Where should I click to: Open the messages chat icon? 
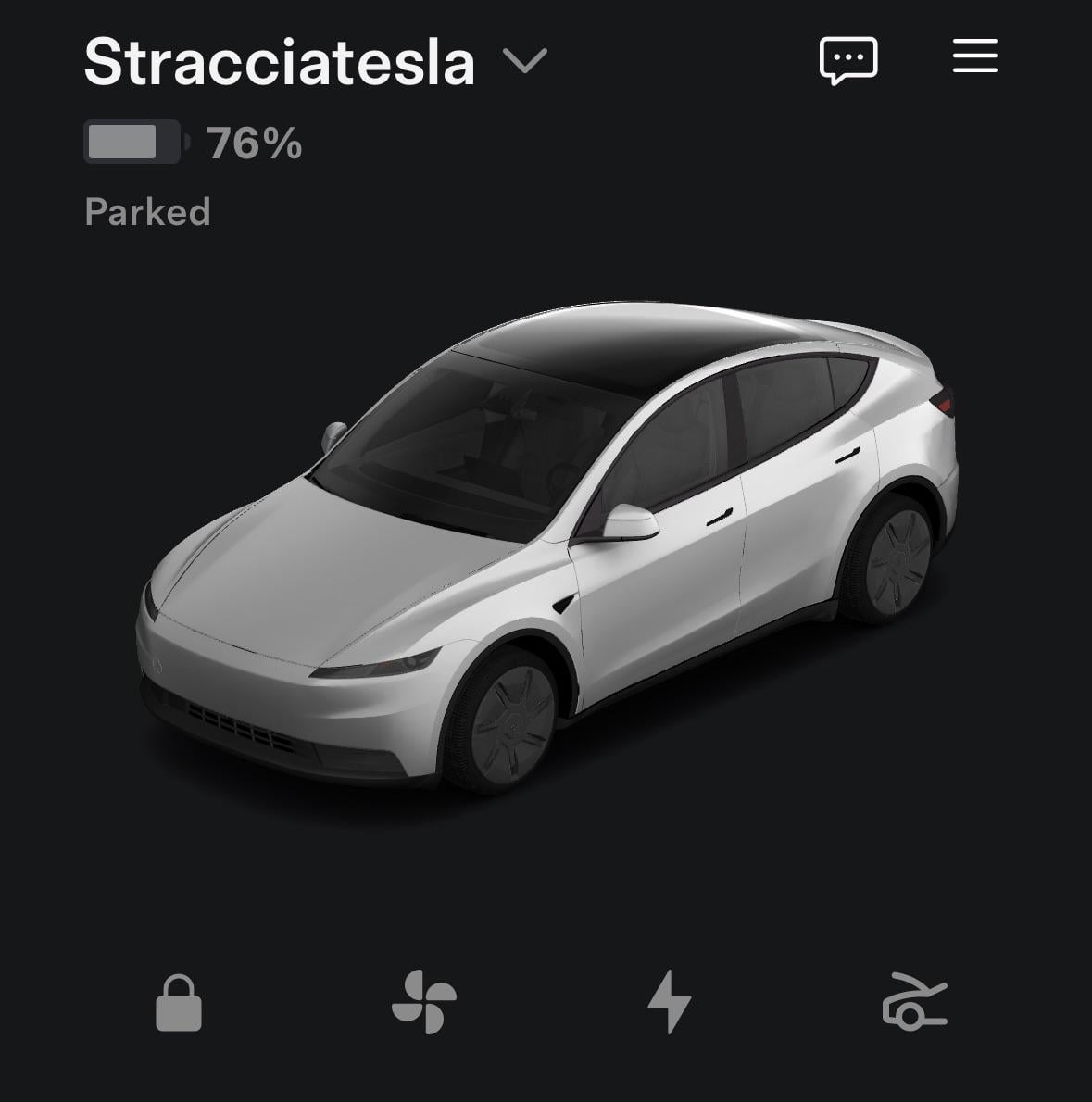[847, 60]
